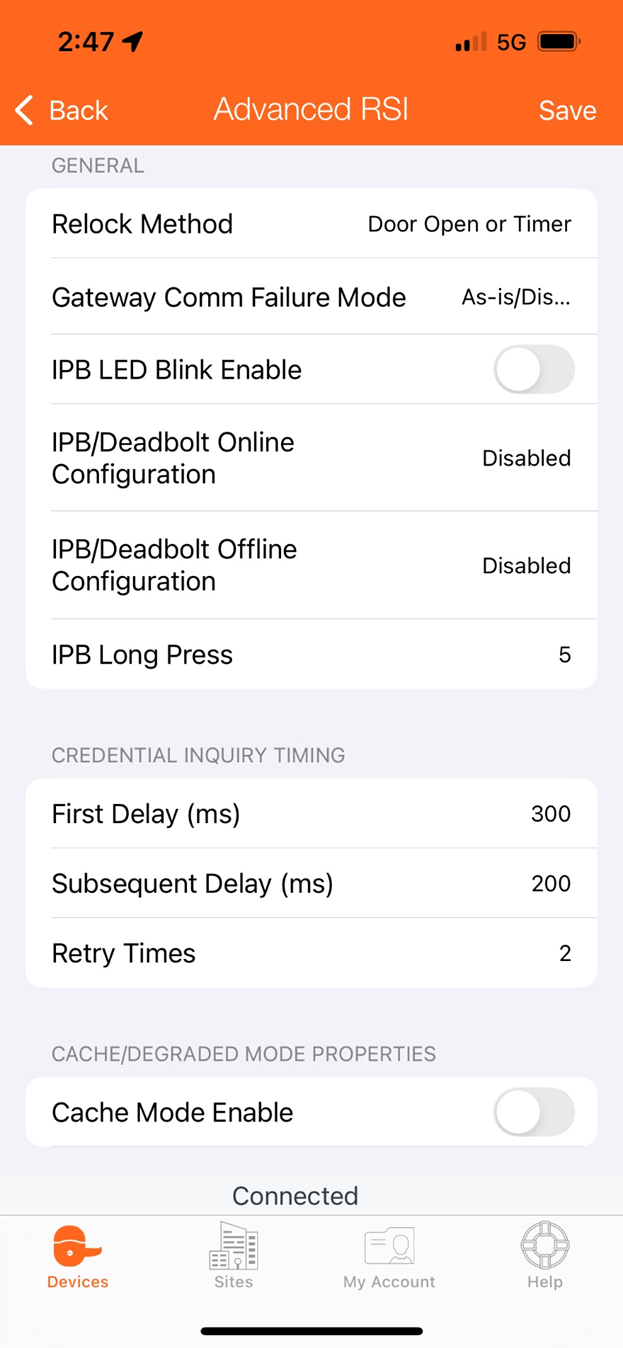This screenshot has height=1348, width=623.
Task: Enable the Cache Mode switch
Action: (x=534, y=1112)
